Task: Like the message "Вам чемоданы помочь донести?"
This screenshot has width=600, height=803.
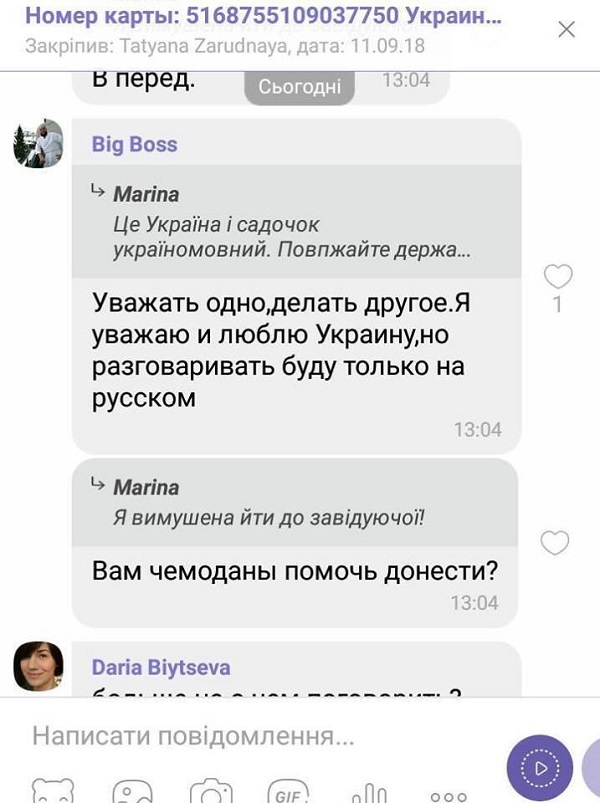Action: (554, 543)
